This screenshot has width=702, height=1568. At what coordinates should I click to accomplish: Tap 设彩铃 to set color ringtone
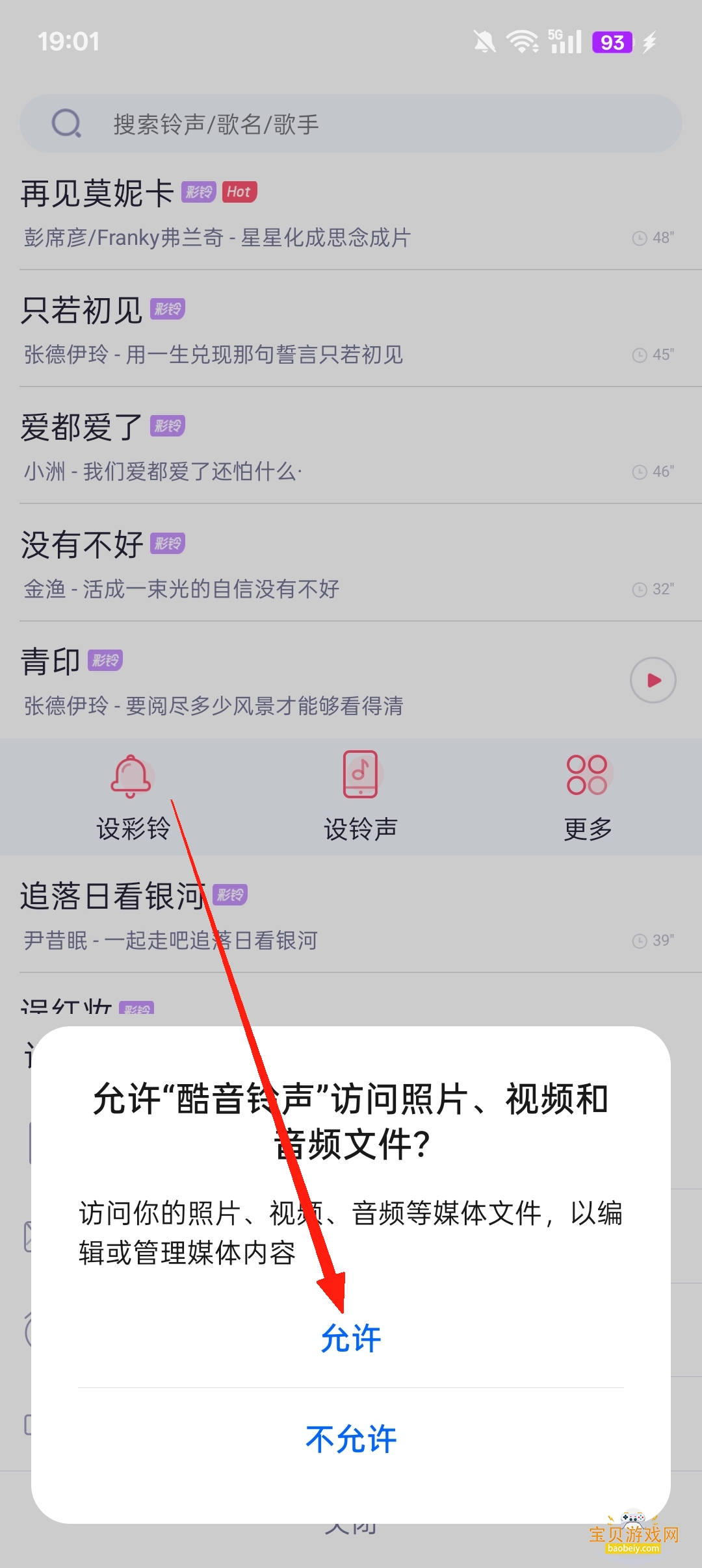(133, 798)
